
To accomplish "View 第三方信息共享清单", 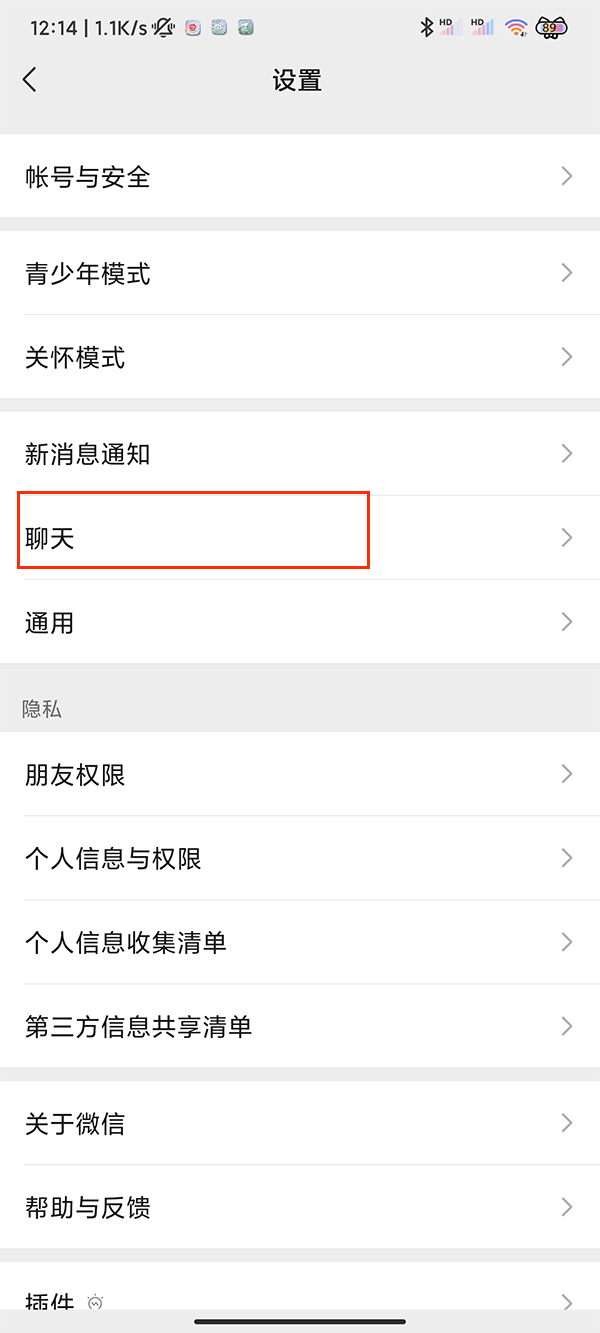I will (300, 1026).
